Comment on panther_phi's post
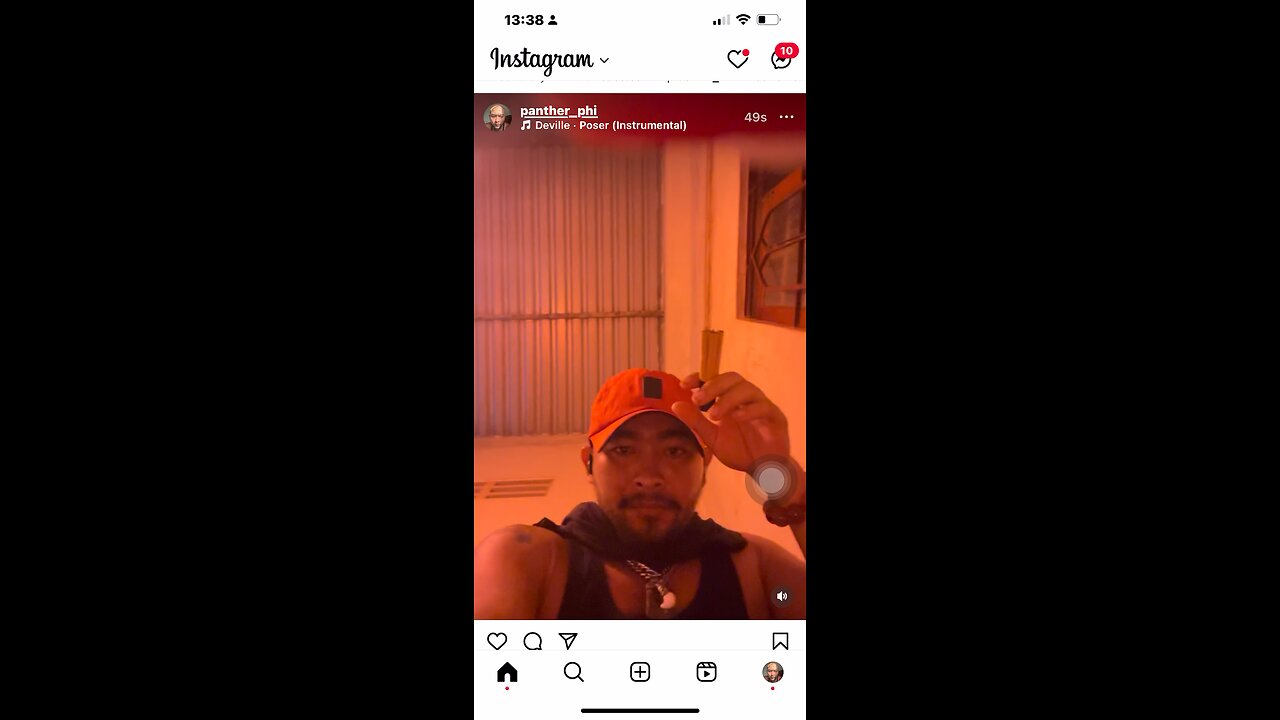 [x=533, y=641]
